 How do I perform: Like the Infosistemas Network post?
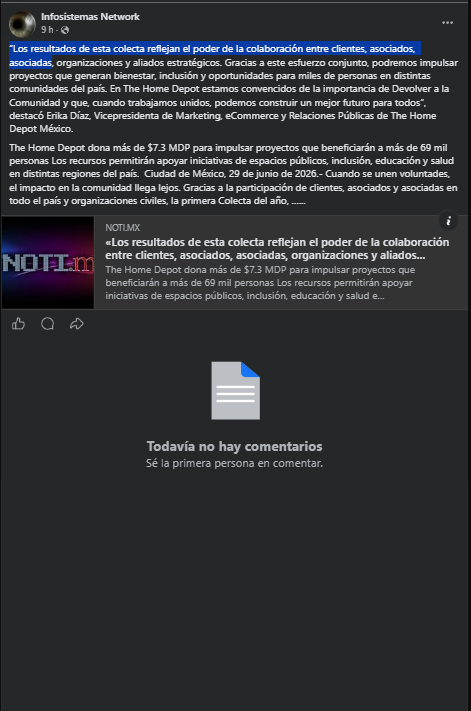(19, 323)
